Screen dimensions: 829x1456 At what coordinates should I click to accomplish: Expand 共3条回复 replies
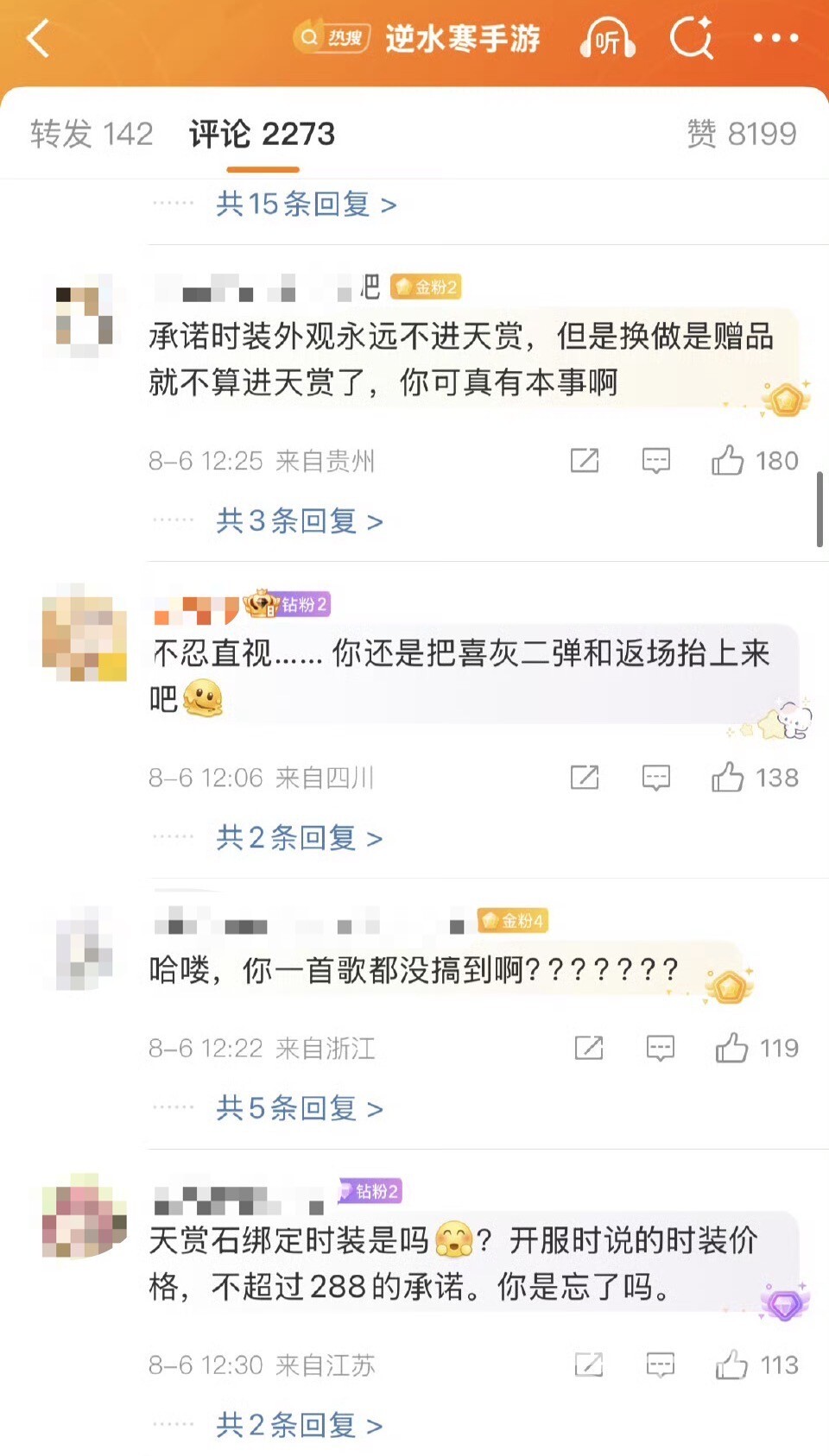pos(299,521)
